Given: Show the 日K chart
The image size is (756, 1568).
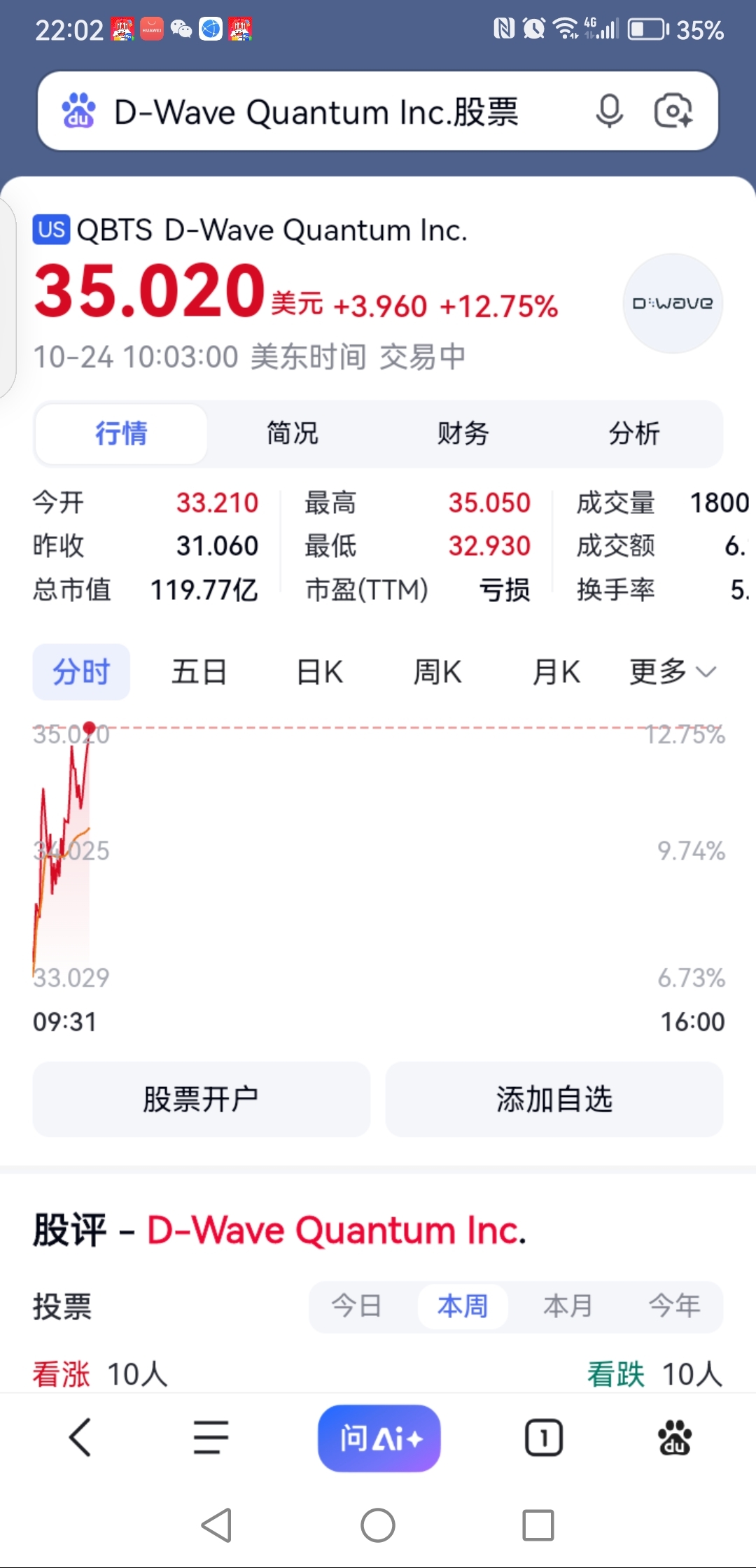Looking at the screenshot, I should [x=320, y=672].
